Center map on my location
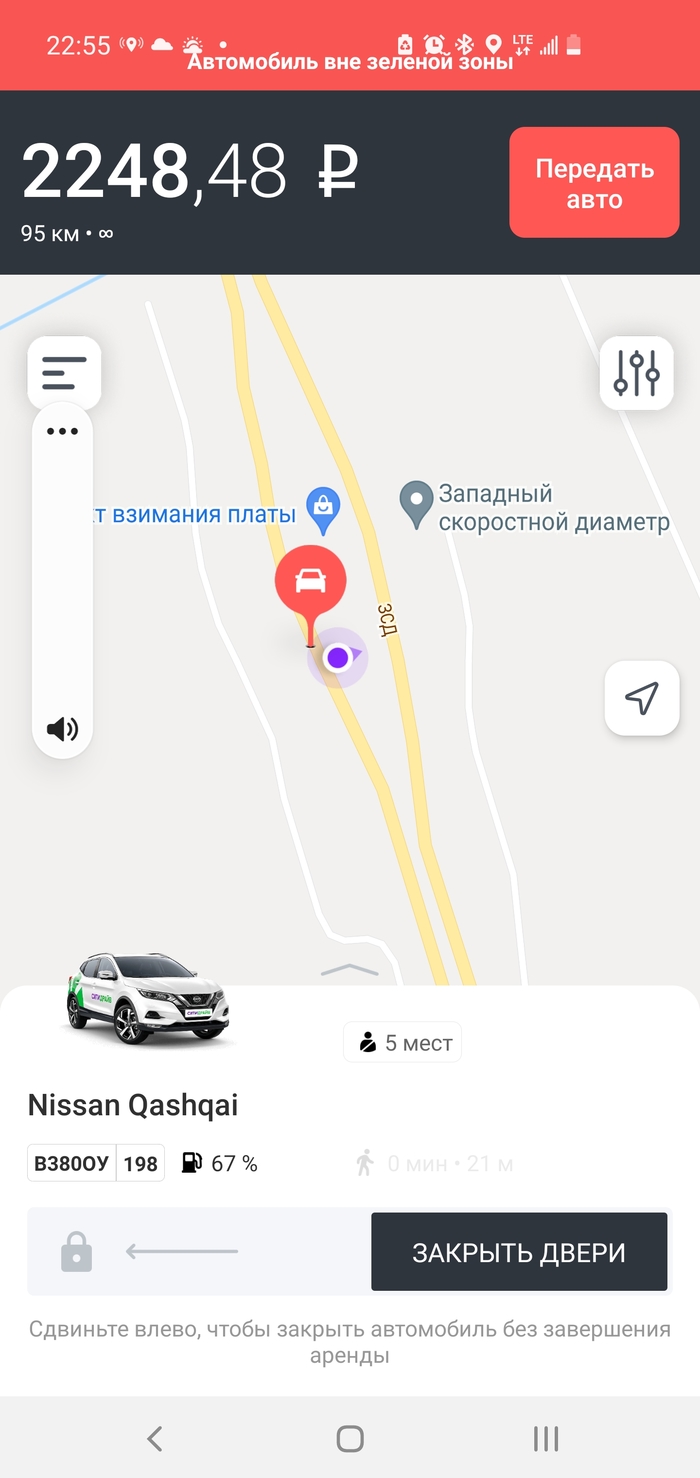The image size is (700, 1478). pyautogui.click(x=641, y=699)
